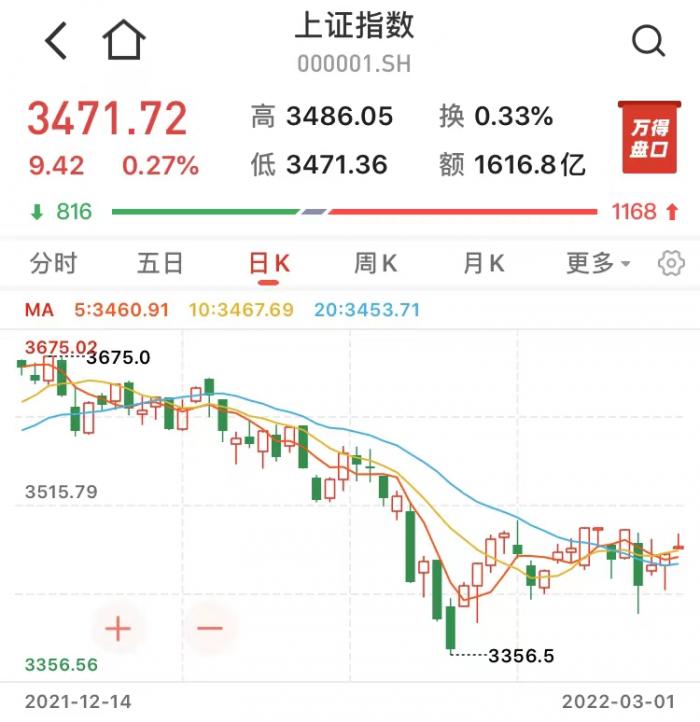Open chart settings gear
Viewport: 700px width, 722px height.
(671, 264)
